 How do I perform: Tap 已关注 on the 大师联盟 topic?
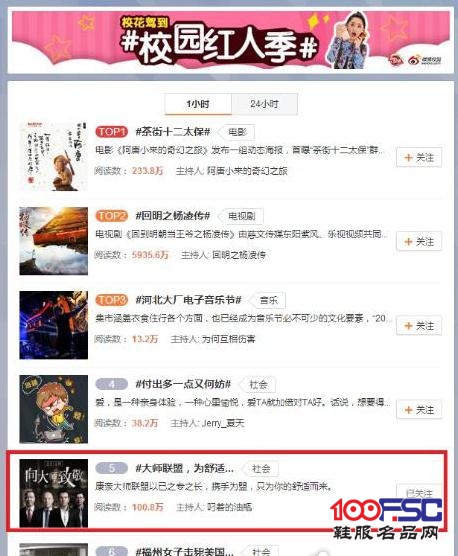coord(419,493)
